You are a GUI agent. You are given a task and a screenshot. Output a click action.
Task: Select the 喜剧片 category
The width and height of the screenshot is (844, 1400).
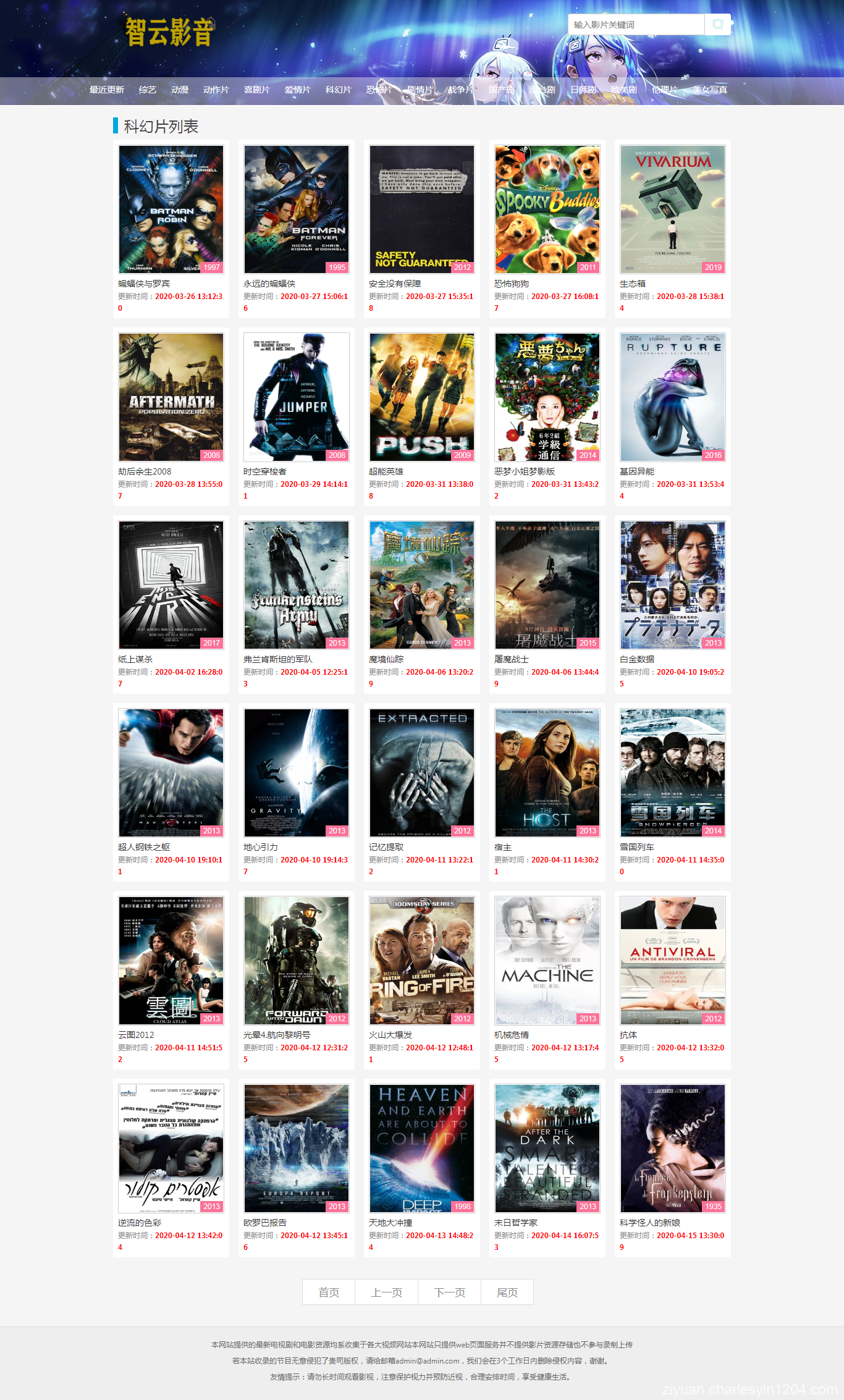(x=256, y=90)
